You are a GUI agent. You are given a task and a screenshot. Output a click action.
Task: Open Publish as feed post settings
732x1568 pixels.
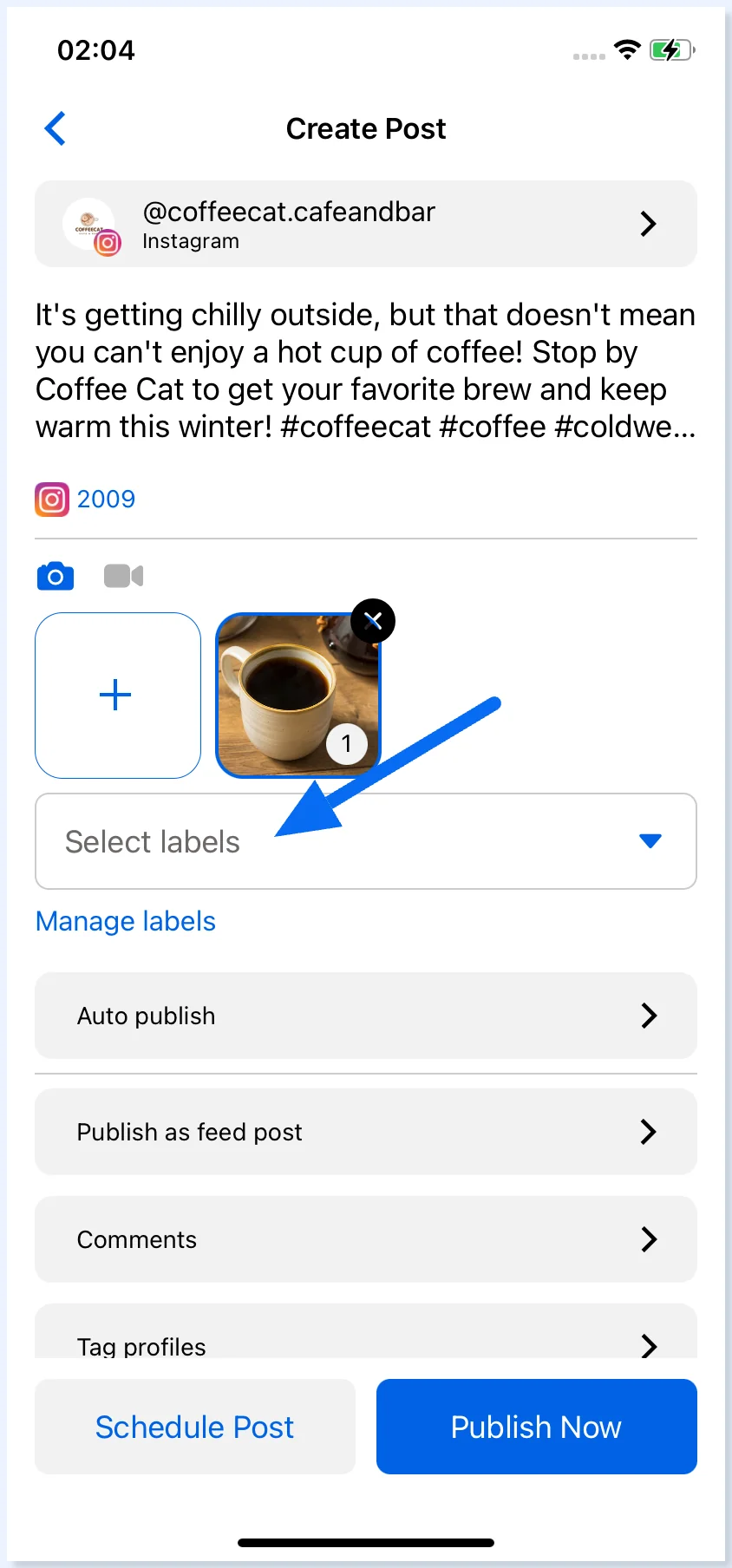coord(366,1132)
